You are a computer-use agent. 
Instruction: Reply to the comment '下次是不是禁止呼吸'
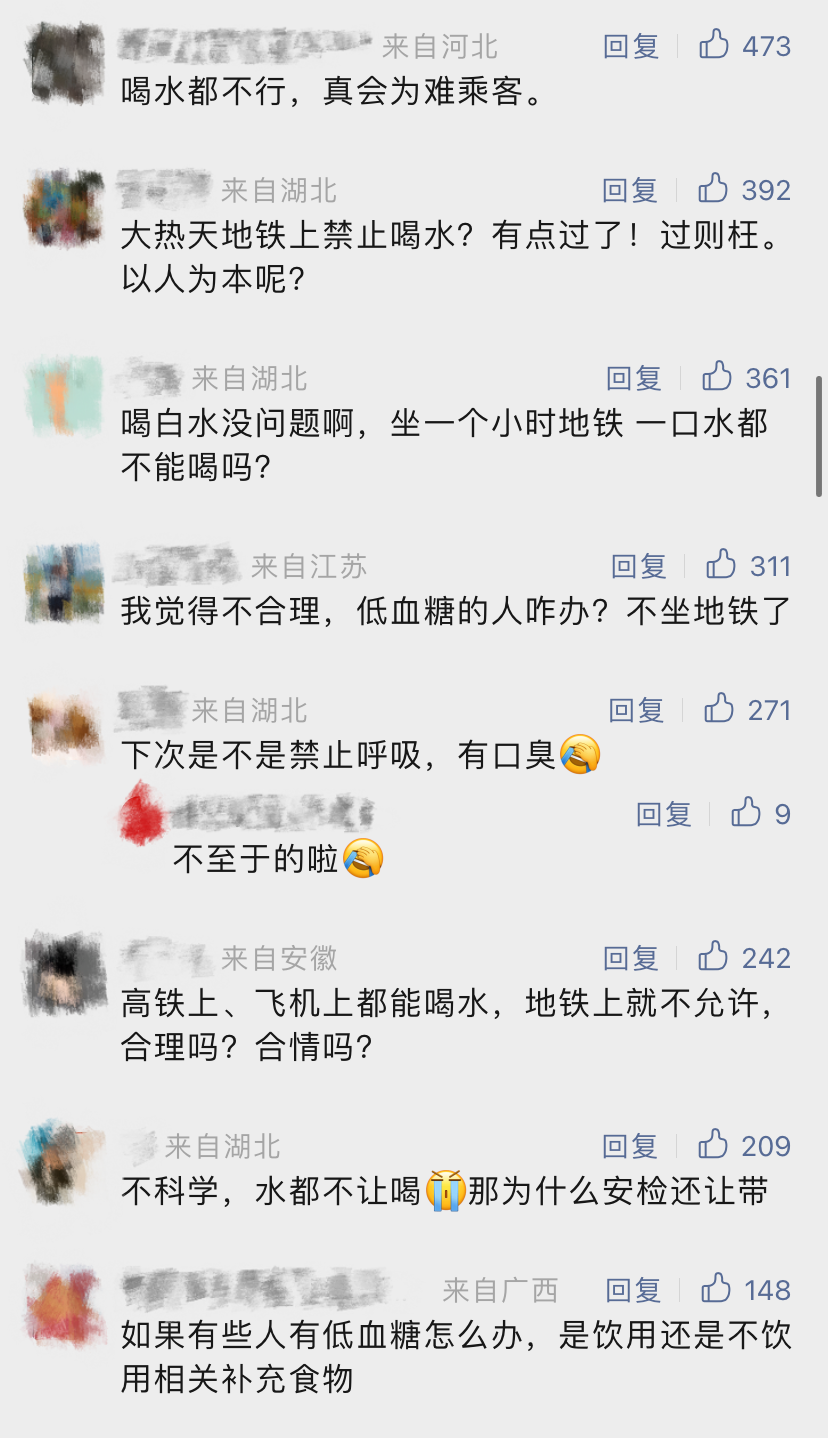636,710
